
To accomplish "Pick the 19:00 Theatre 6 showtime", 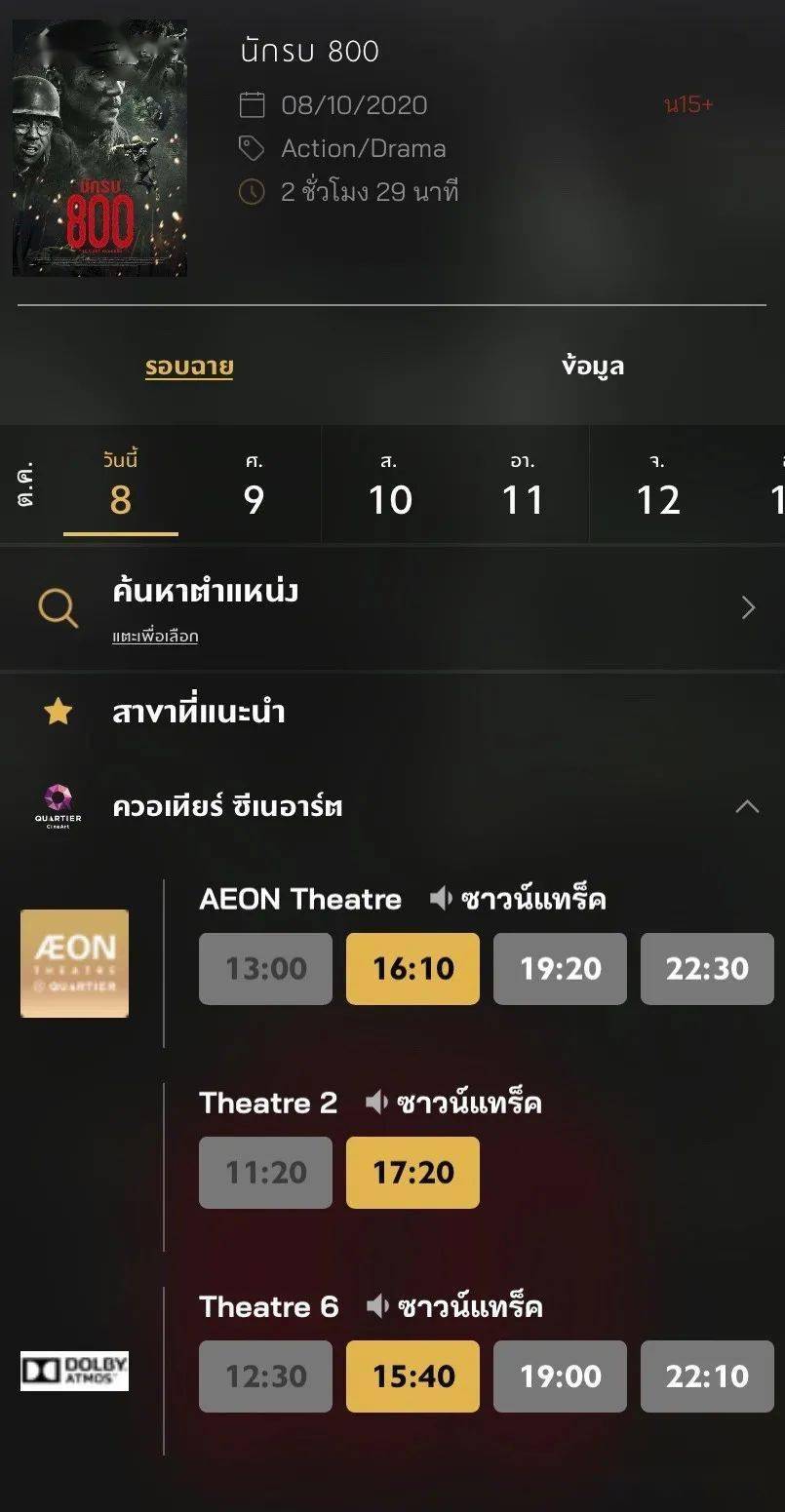I will (x=560, y=1376).
